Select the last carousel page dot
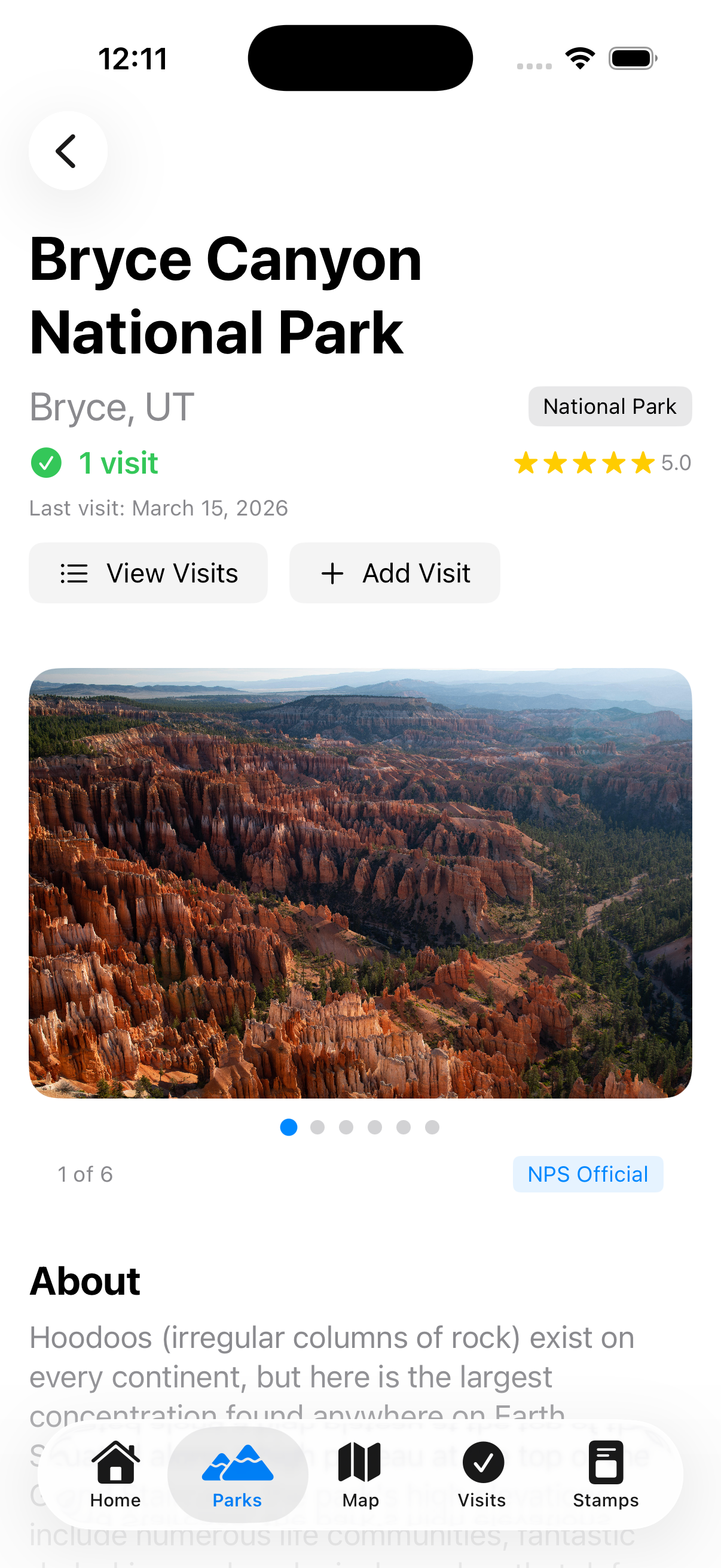Screen dimensions: 721x1568 [x=433, y=1127]
